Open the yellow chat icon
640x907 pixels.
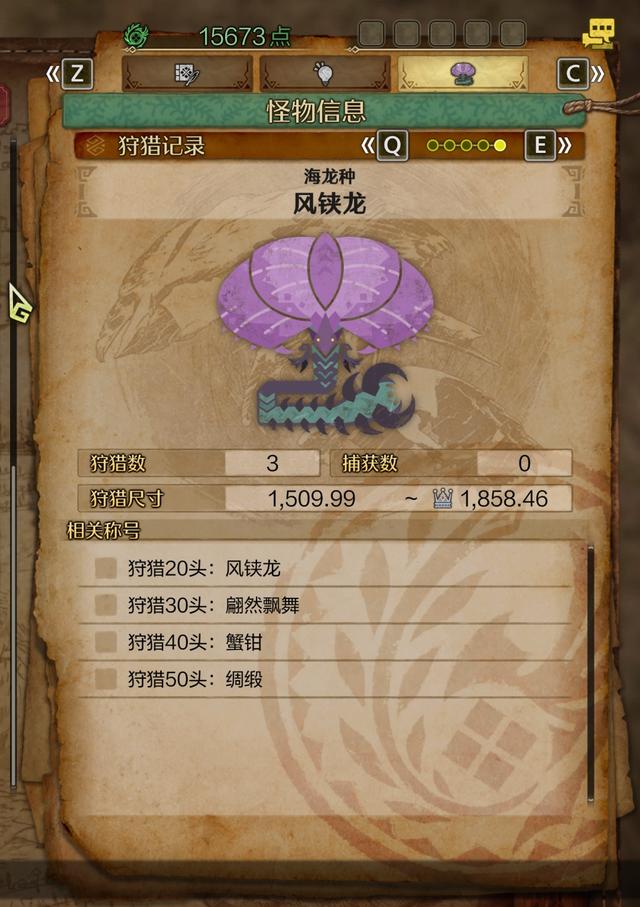598,34
